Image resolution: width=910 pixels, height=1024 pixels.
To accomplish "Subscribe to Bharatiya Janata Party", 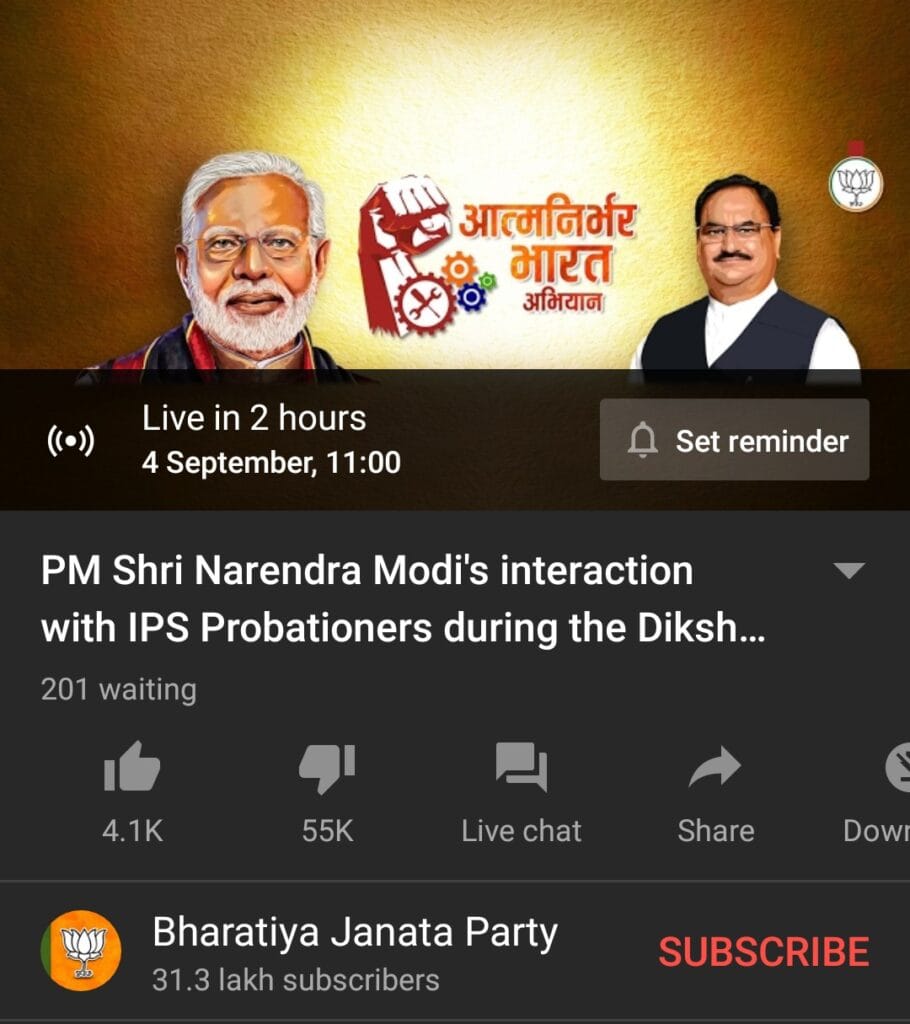I will click(763, 951).
